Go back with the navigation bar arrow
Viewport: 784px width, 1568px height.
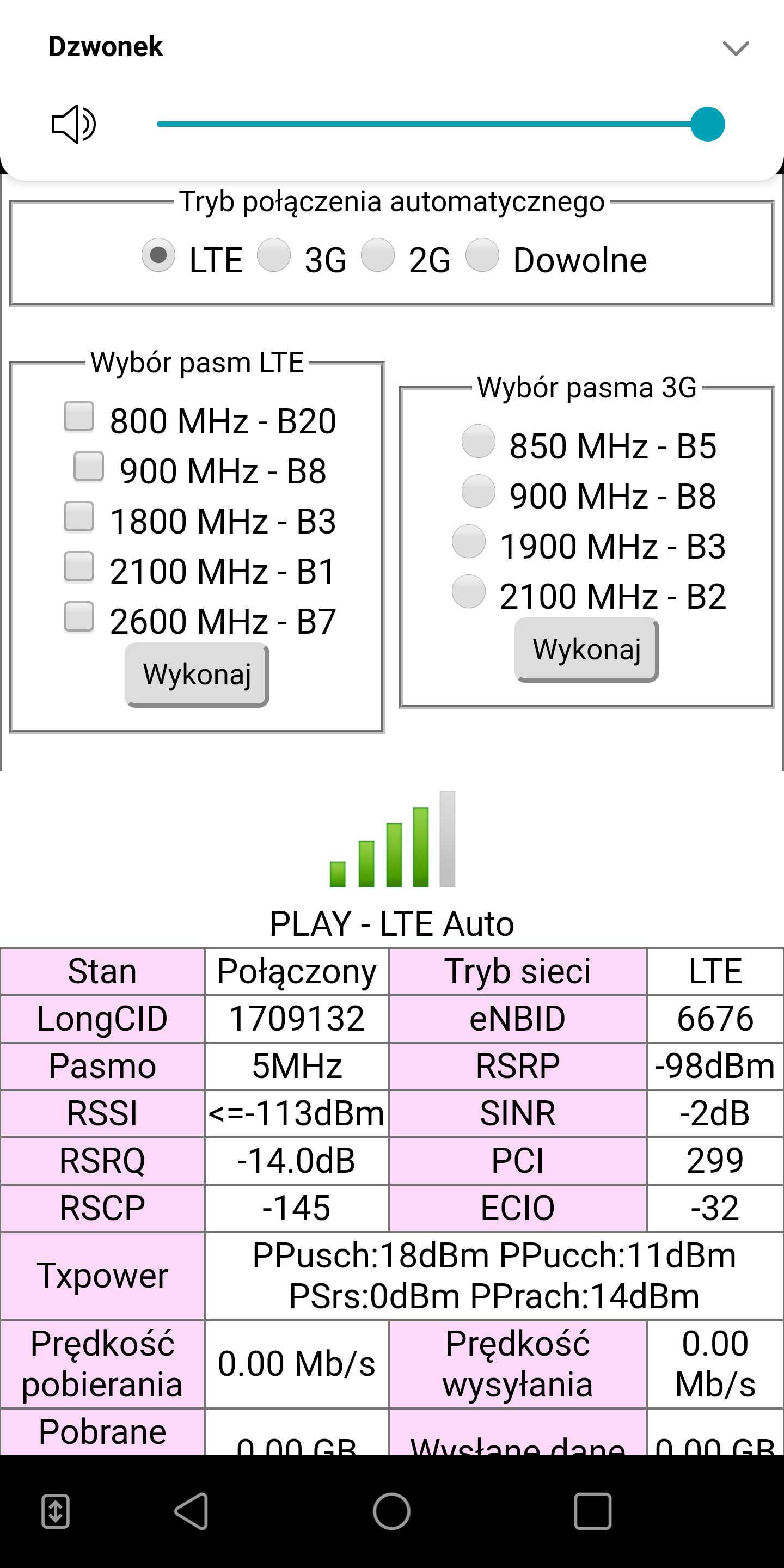[x=192, y=1511]
